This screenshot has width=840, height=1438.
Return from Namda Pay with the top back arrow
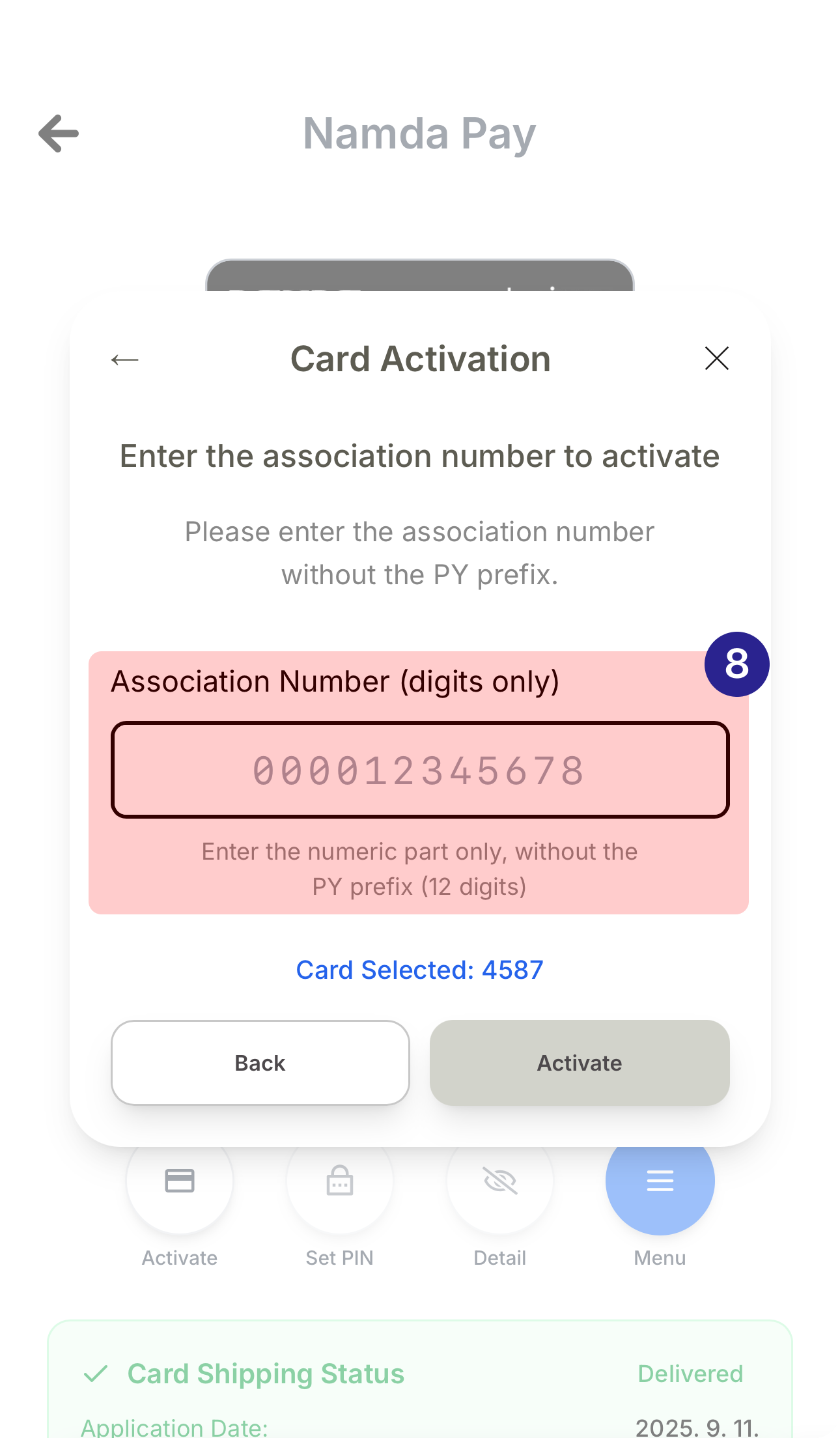coord(59,134)
